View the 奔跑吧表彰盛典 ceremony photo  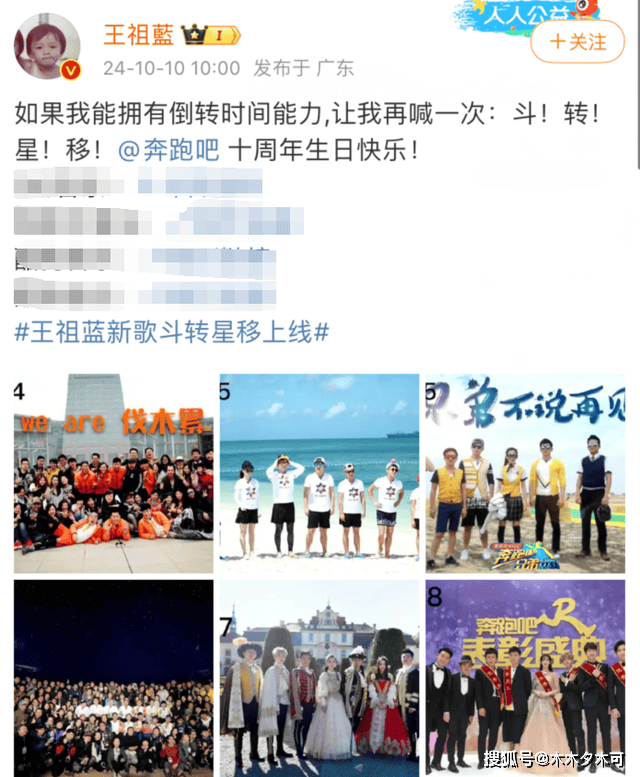525,677
